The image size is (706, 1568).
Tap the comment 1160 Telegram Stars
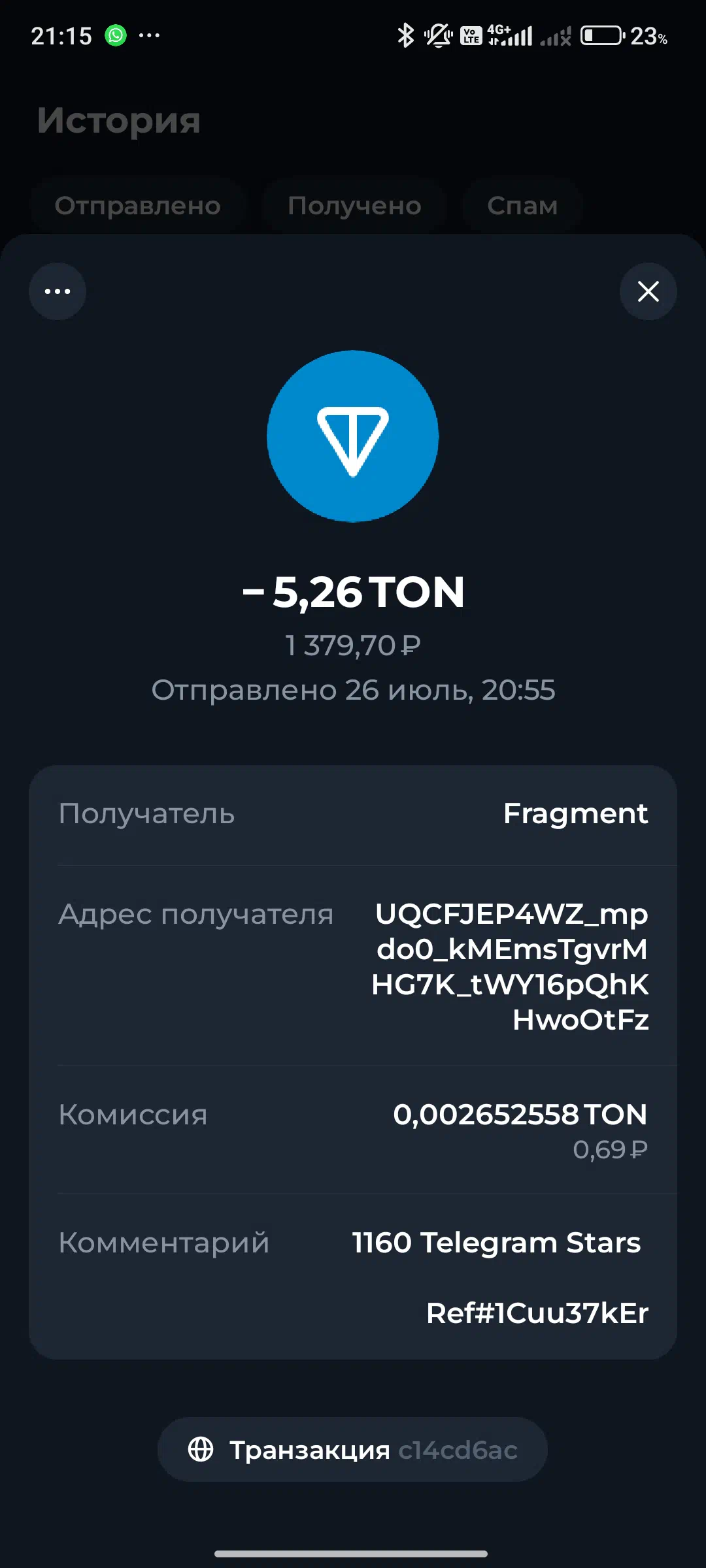496,1243
